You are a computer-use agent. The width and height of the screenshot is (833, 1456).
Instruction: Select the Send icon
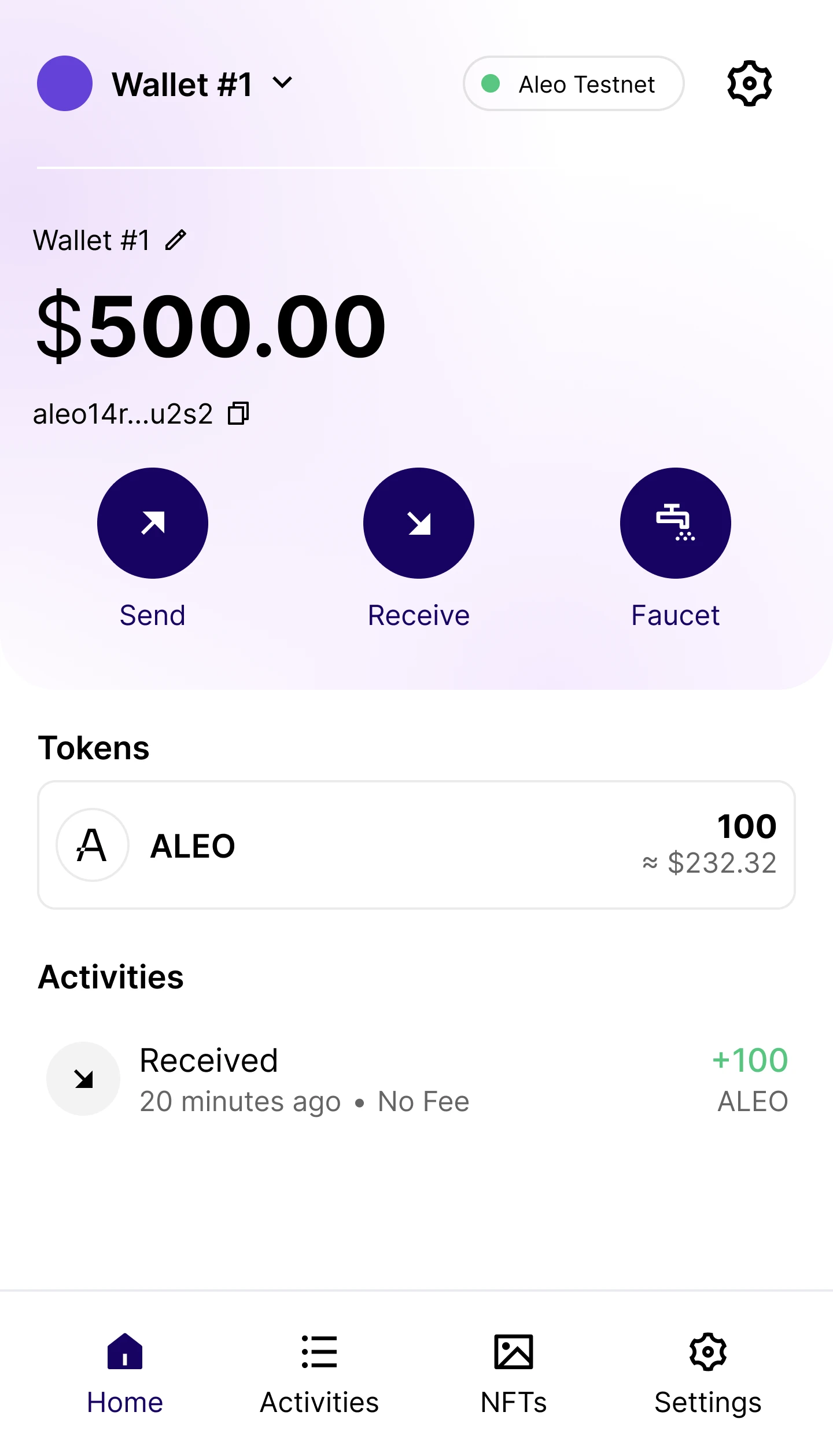coord(152,523)
